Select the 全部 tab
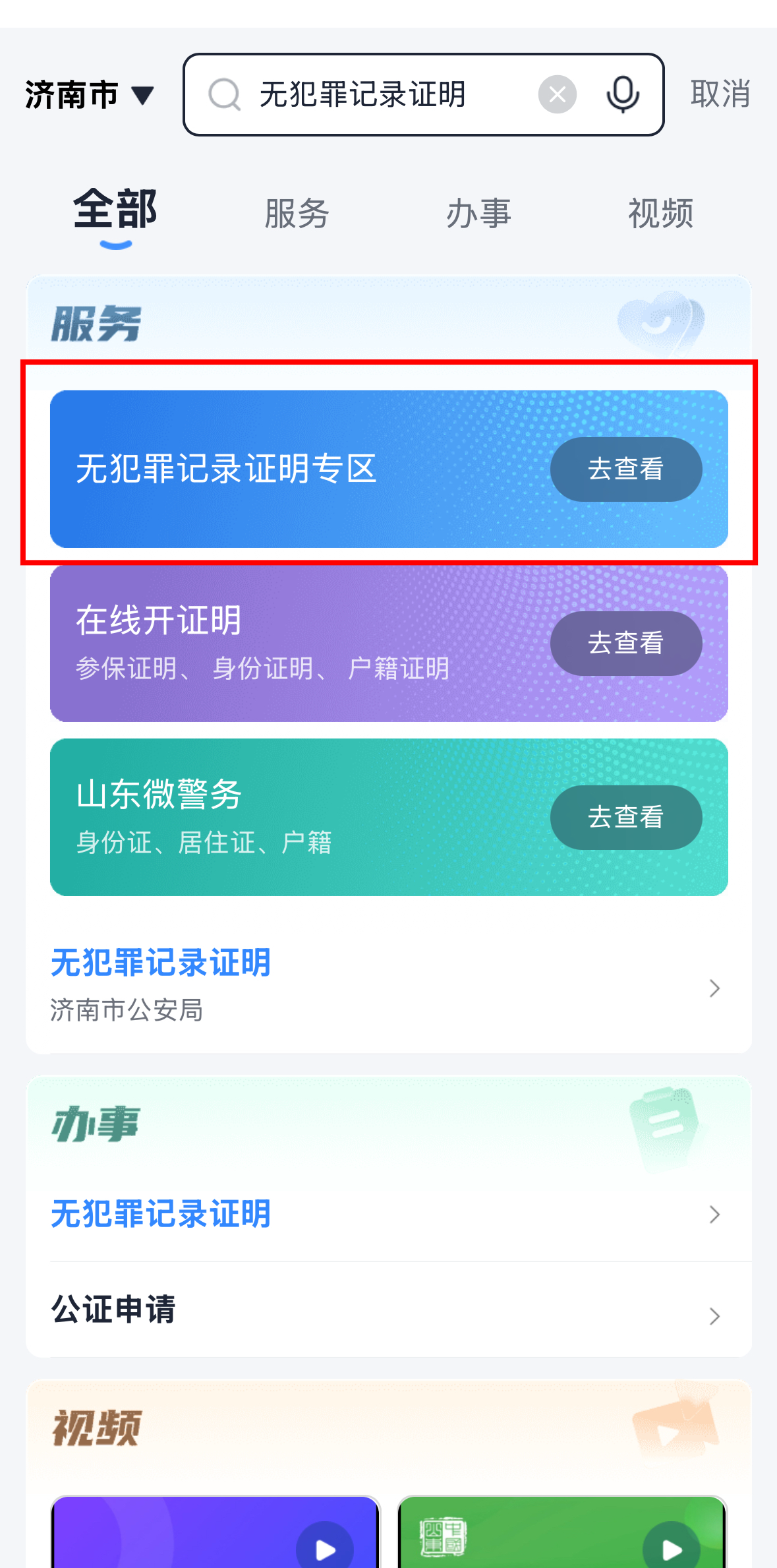 tap(115, 211)
